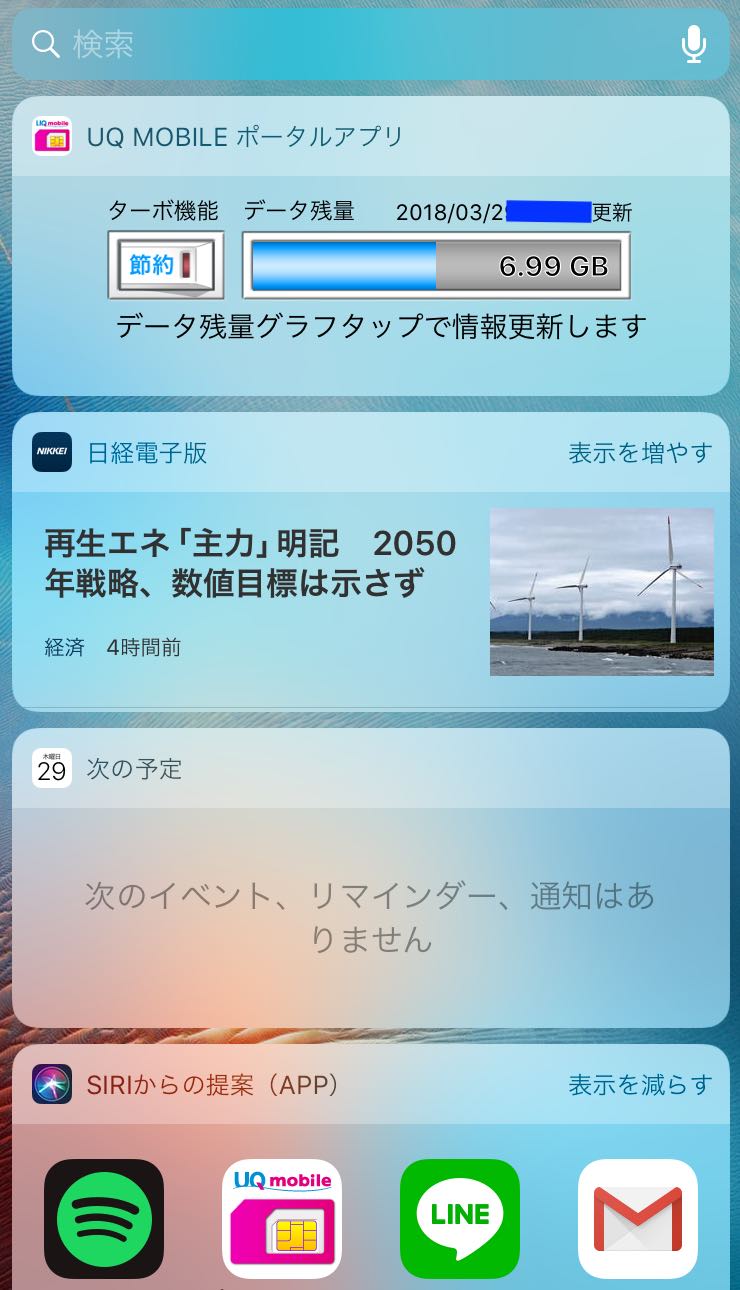Open the calendar from 次の予定 widget
The image size is (740, 1290).
[x=370, y=768]
